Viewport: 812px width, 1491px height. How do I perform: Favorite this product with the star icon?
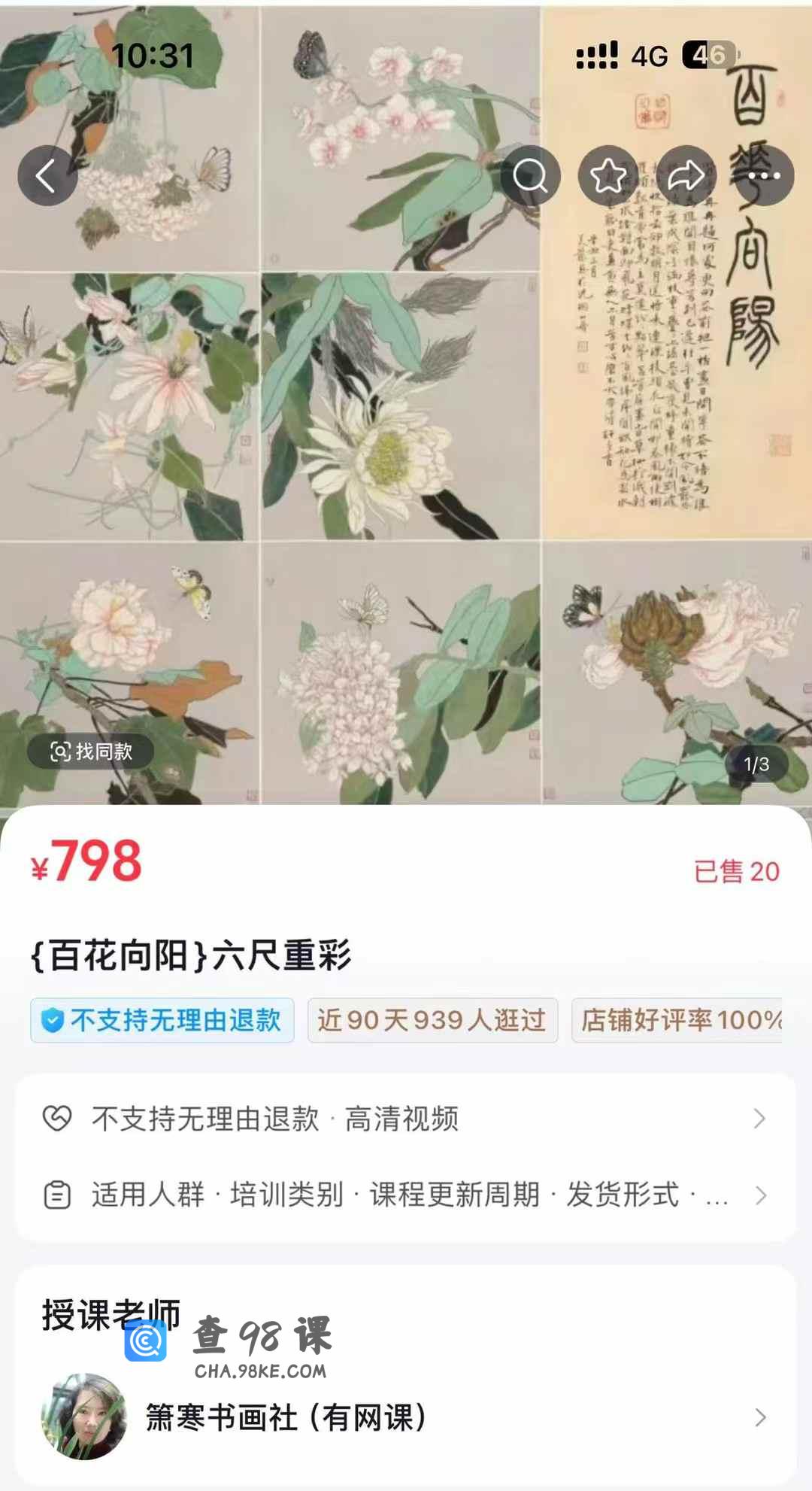point(608,176)
